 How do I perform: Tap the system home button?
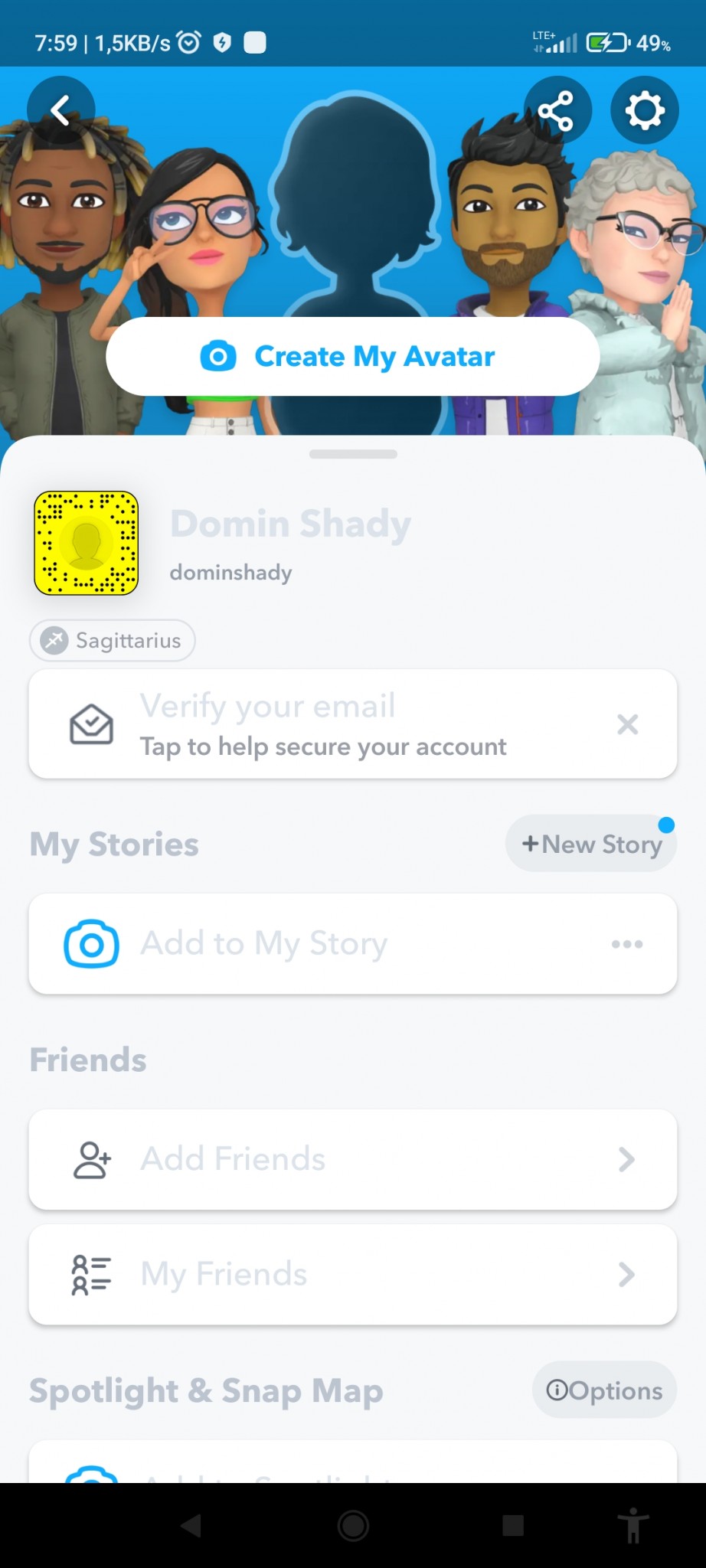(353, 1526)
